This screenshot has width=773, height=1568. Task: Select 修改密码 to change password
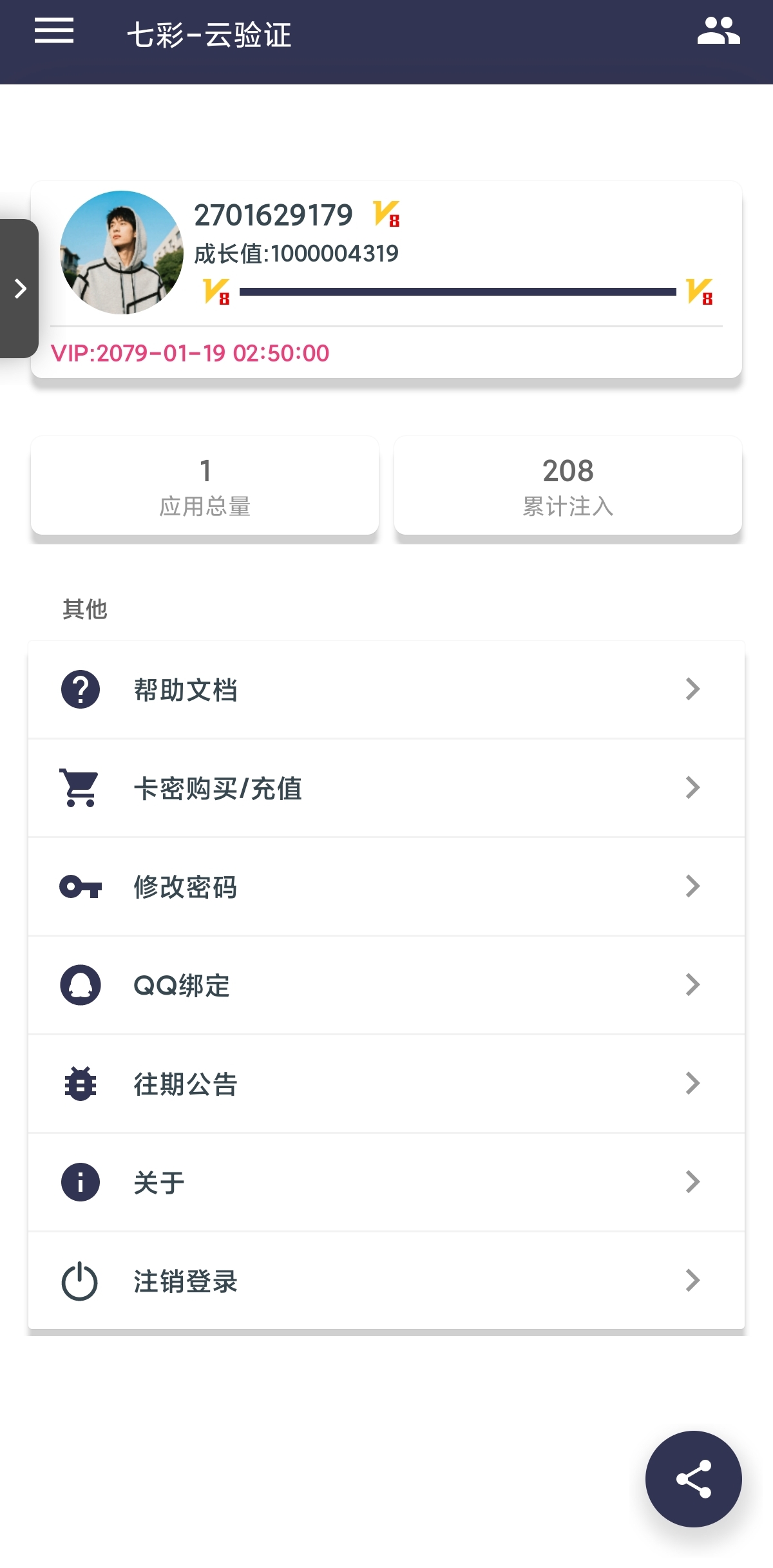click(x=386, y=887)
